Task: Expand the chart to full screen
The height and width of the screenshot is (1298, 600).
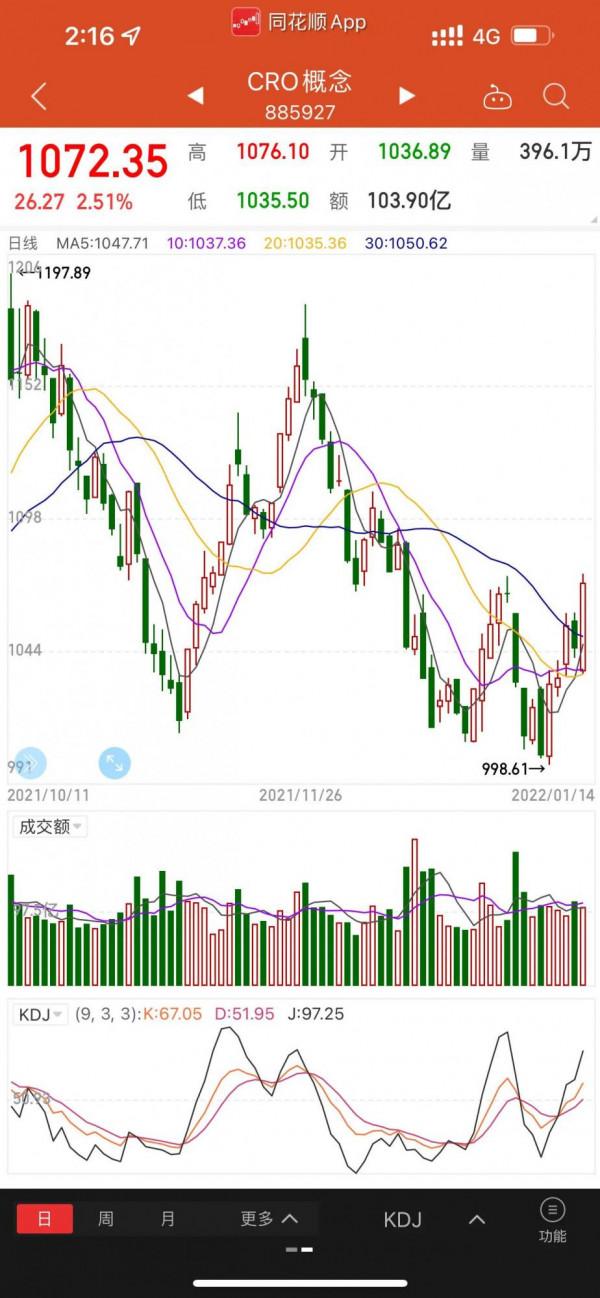Action: [x=115, y=763]
